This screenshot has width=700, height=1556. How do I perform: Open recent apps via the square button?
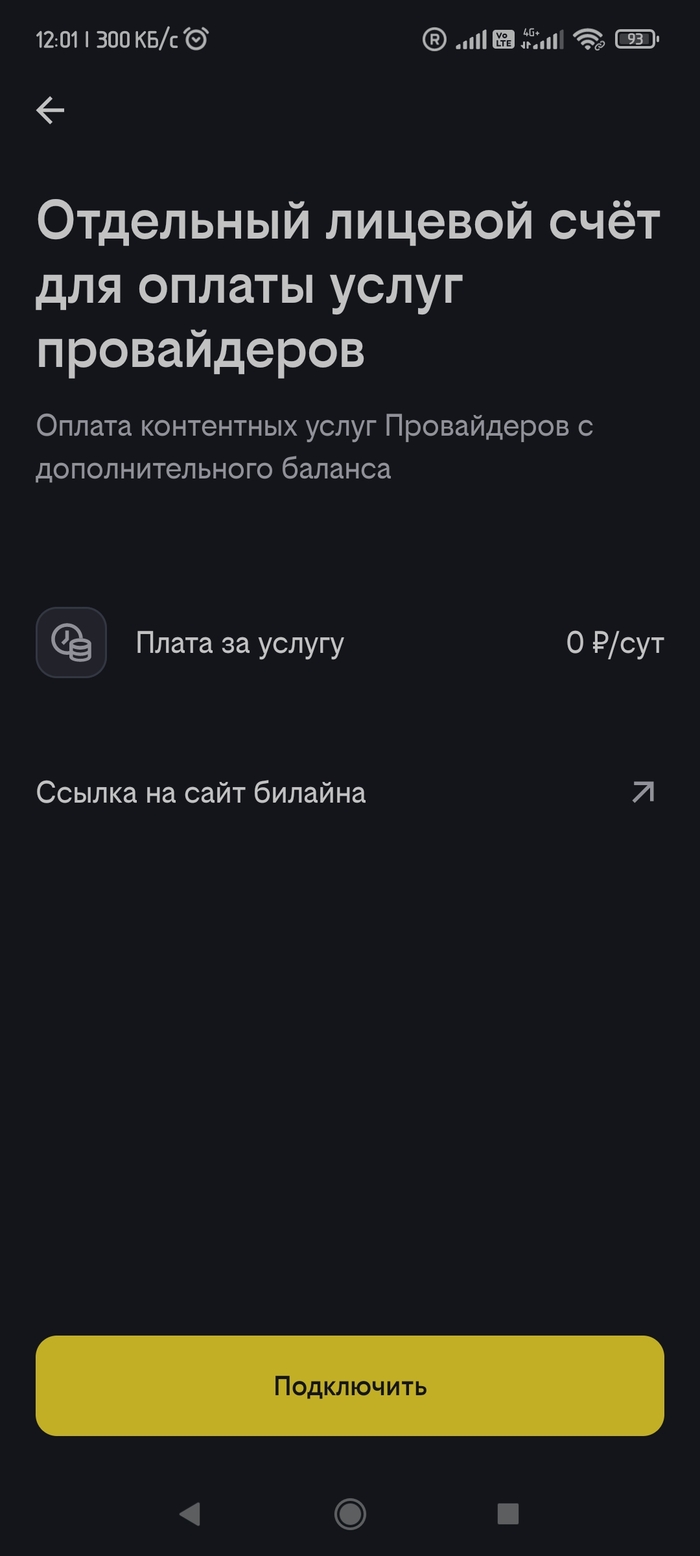pos(508,1514)
